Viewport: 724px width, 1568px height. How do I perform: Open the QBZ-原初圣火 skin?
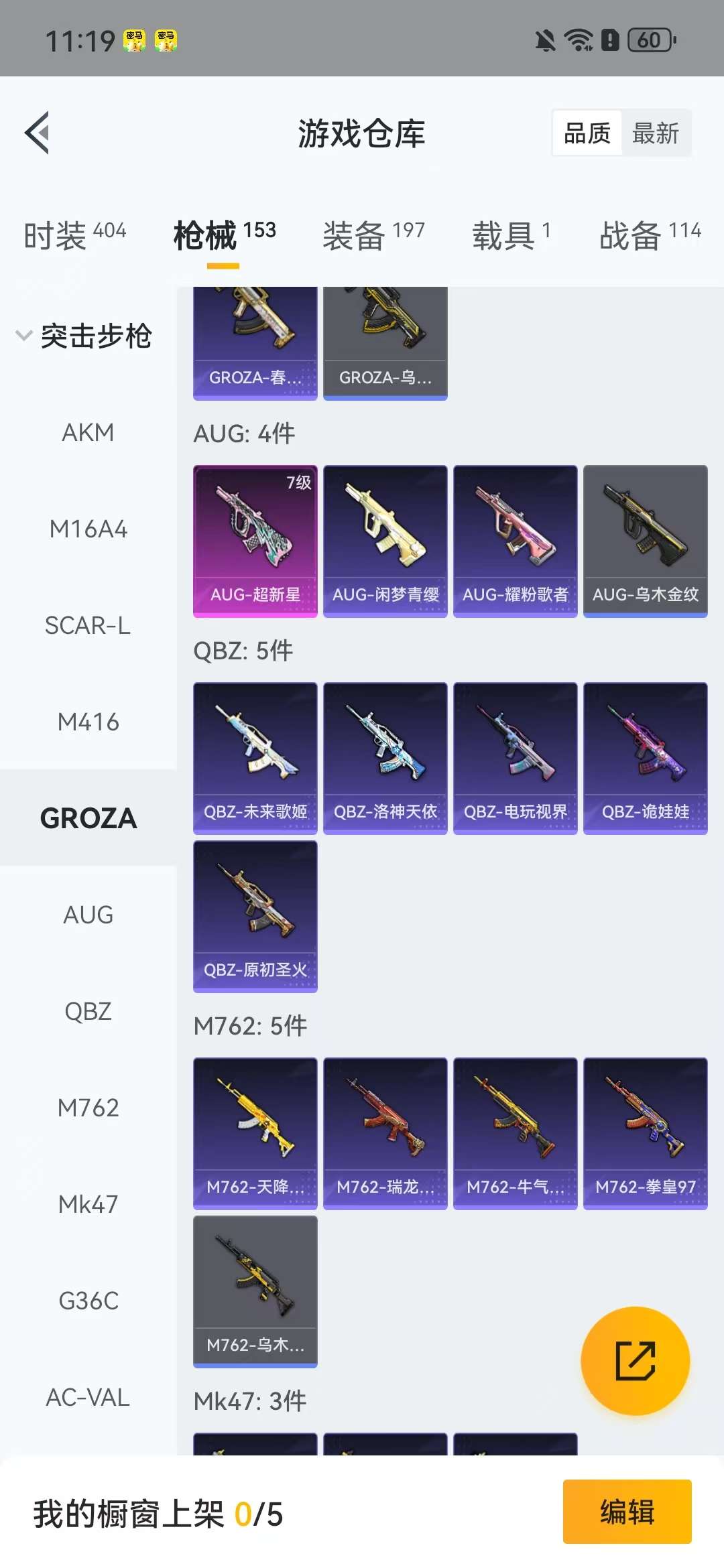[255, 916]
